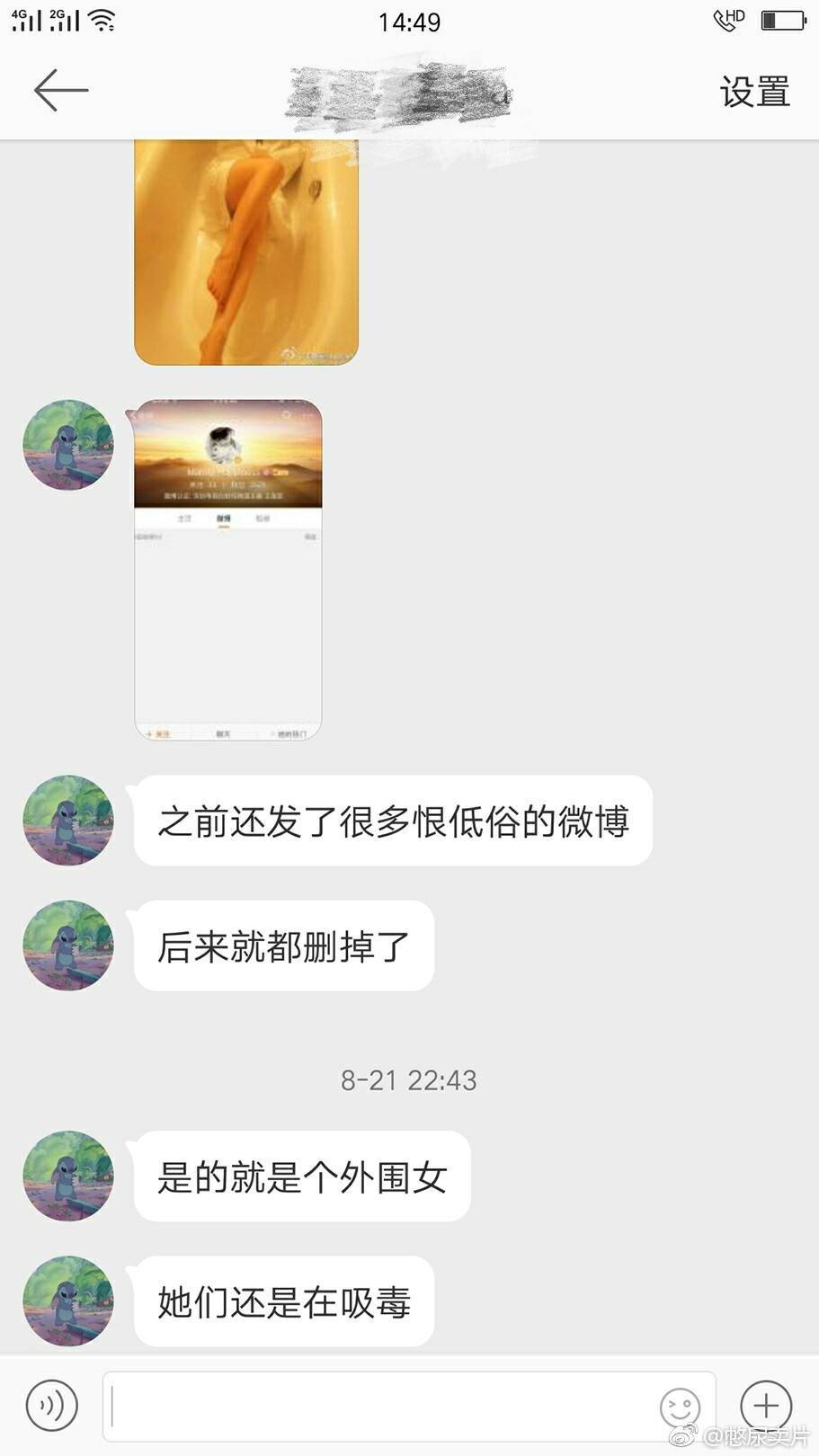
Task: Tap the 后来就都删掉了 message bubble
Action: pyautogui.click(x=283, y=946)
